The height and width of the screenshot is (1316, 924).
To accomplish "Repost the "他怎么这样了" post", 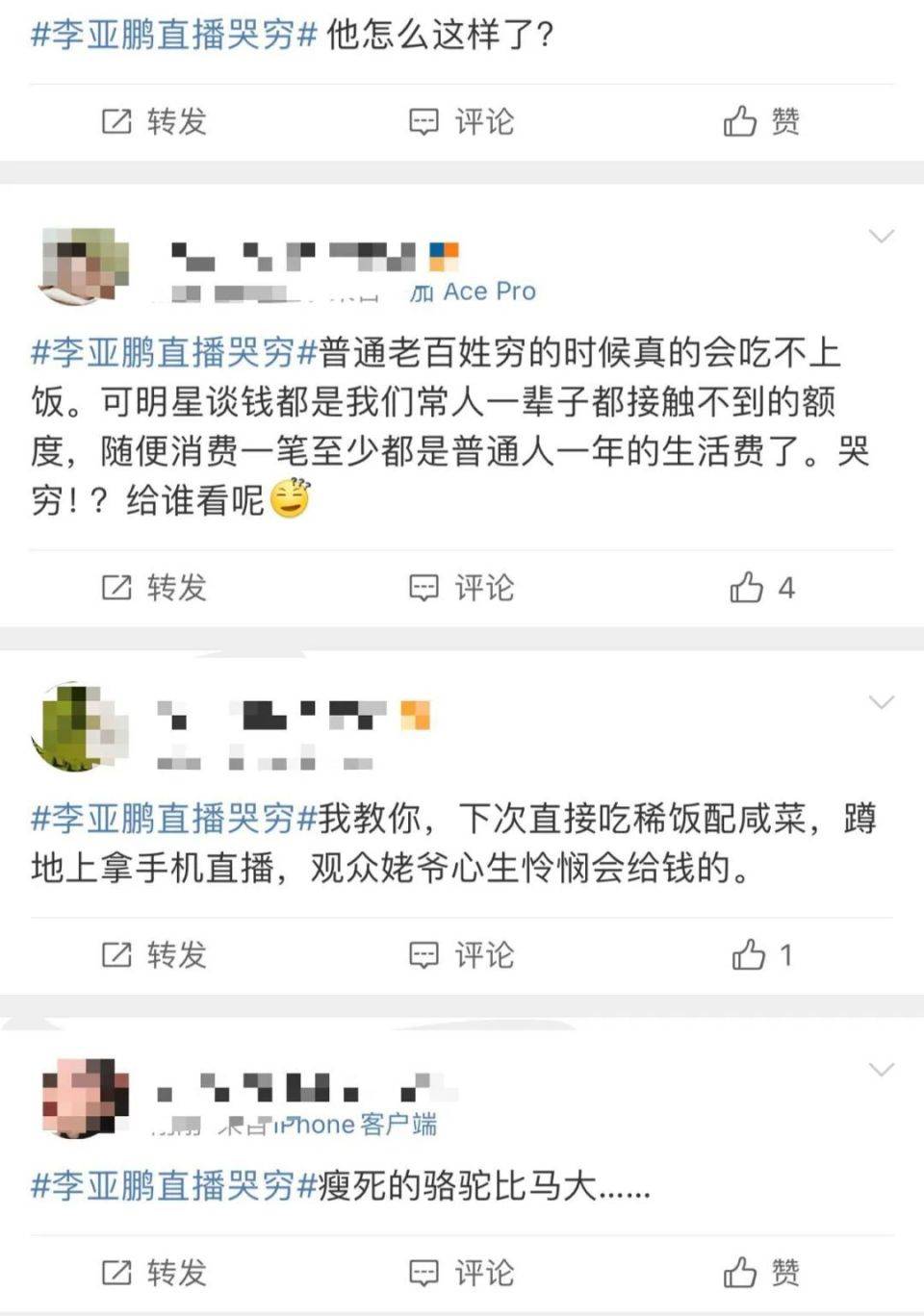I will [x=154, y=121].
